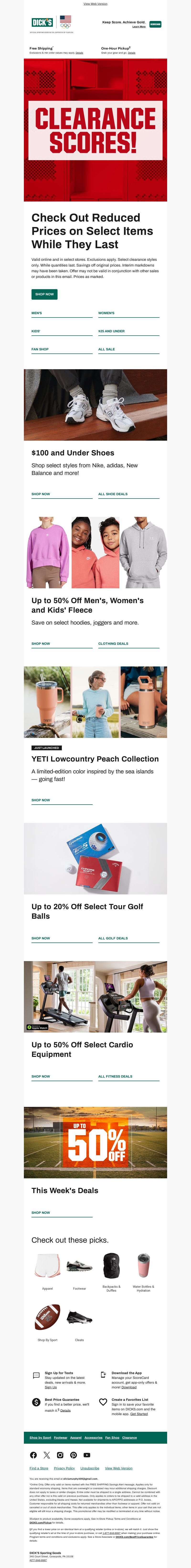Open ALL FITNESS DEALS link
191x1568 pixels.
tap(115, 1076)
